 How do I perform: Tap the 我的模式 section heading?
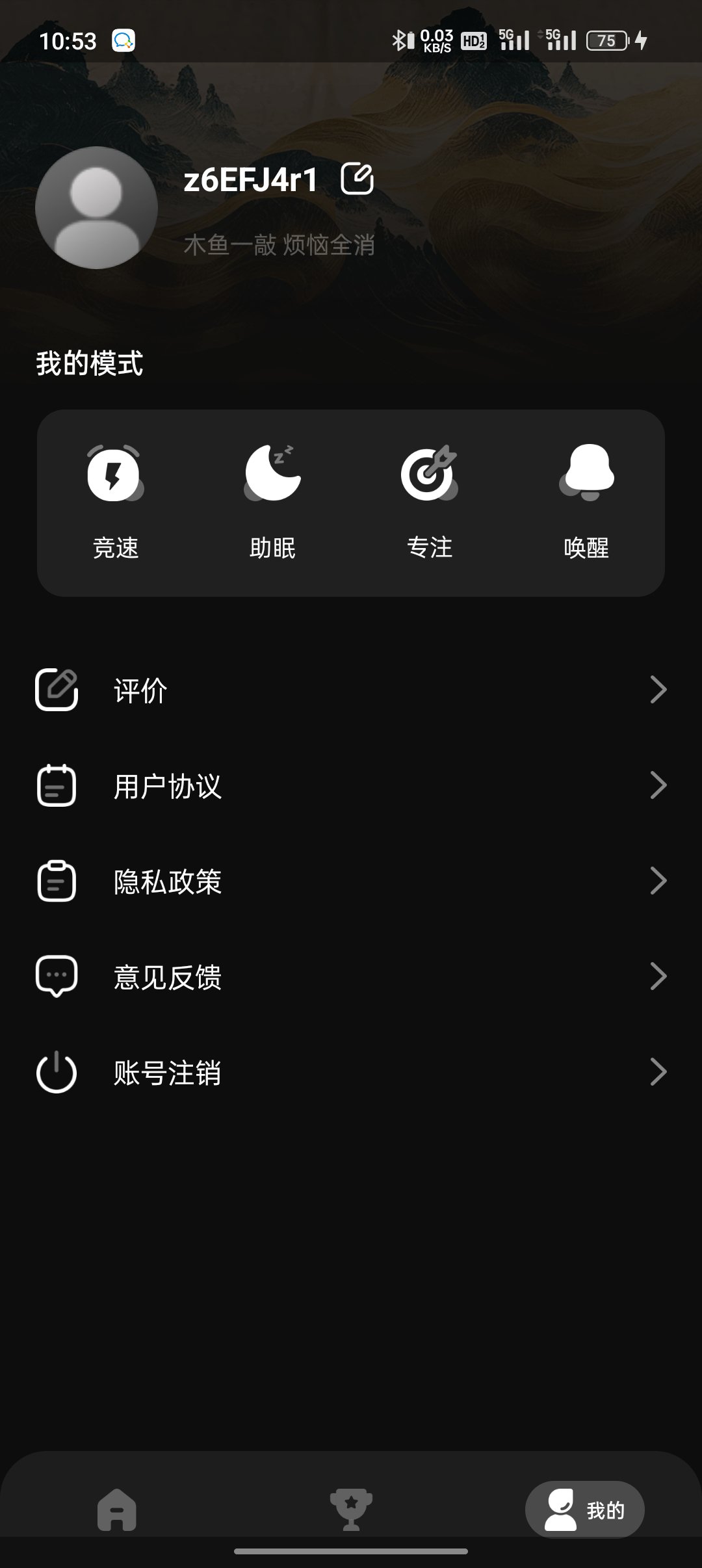[90, 364]
